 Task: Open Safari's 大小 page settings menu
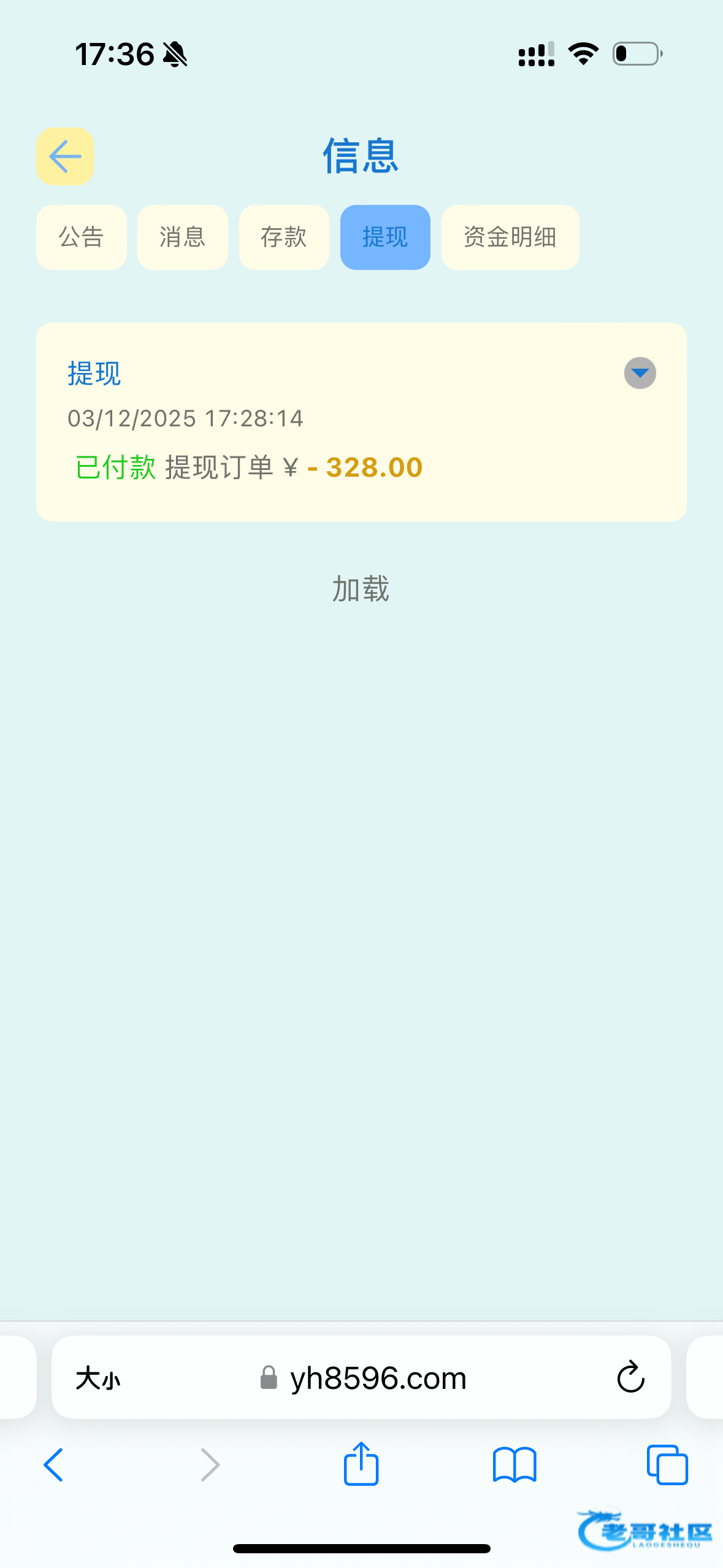point(98,1378)
